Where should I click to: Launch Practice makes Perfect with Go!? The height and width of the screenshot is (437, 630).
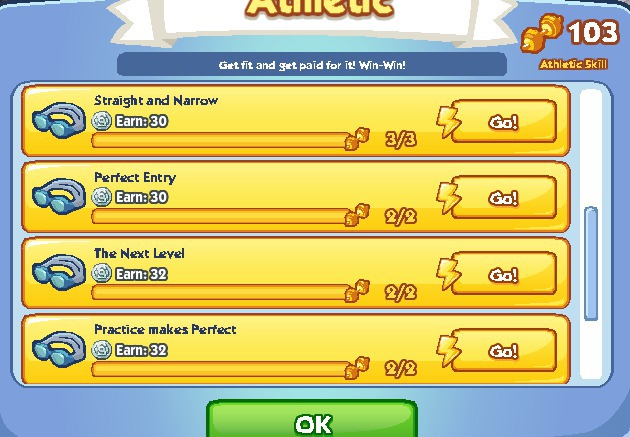click(503, 351)
